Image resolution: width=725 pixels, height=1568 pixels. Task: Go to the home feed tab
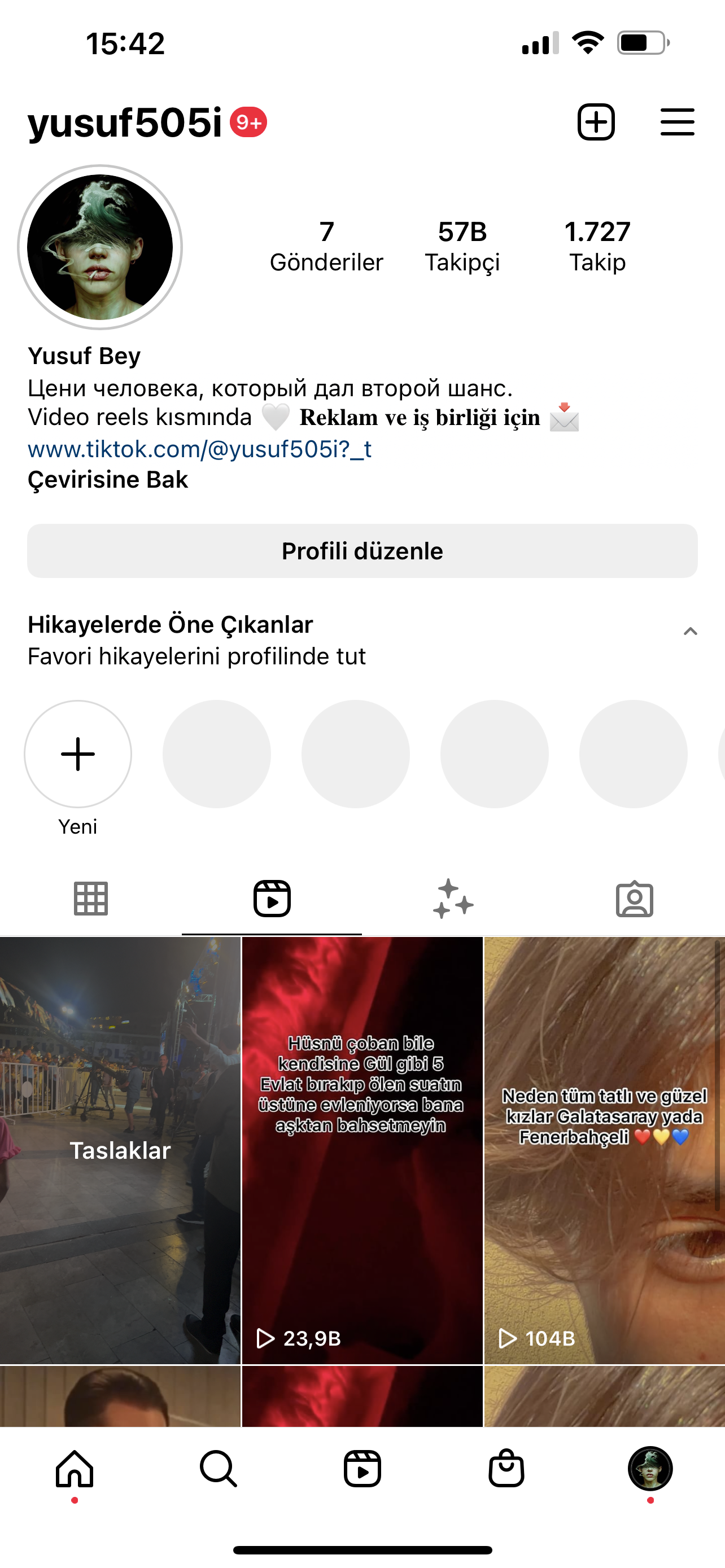pos(75,1468)
